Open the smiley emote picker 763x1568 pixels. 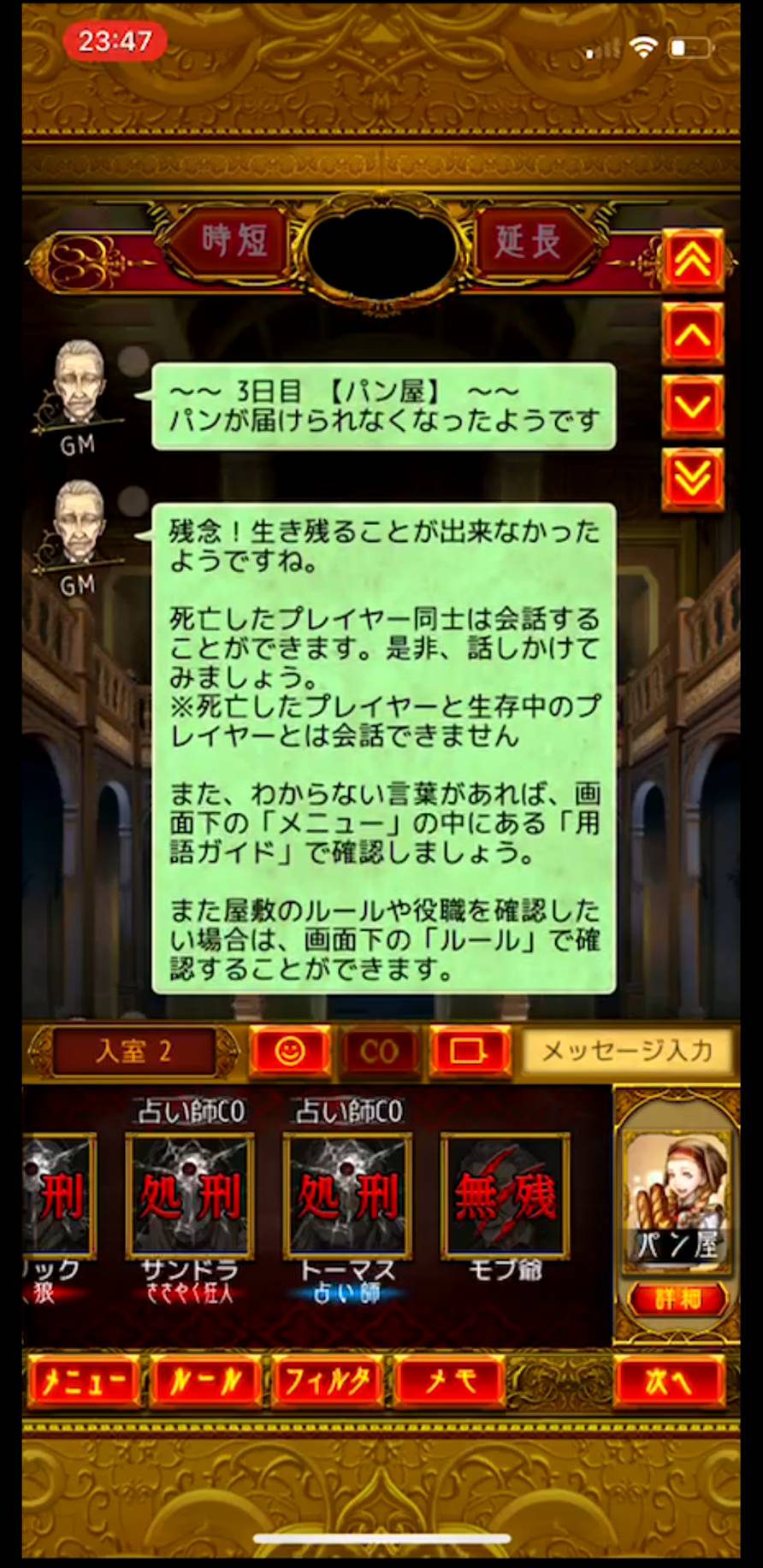point(290,1051)
